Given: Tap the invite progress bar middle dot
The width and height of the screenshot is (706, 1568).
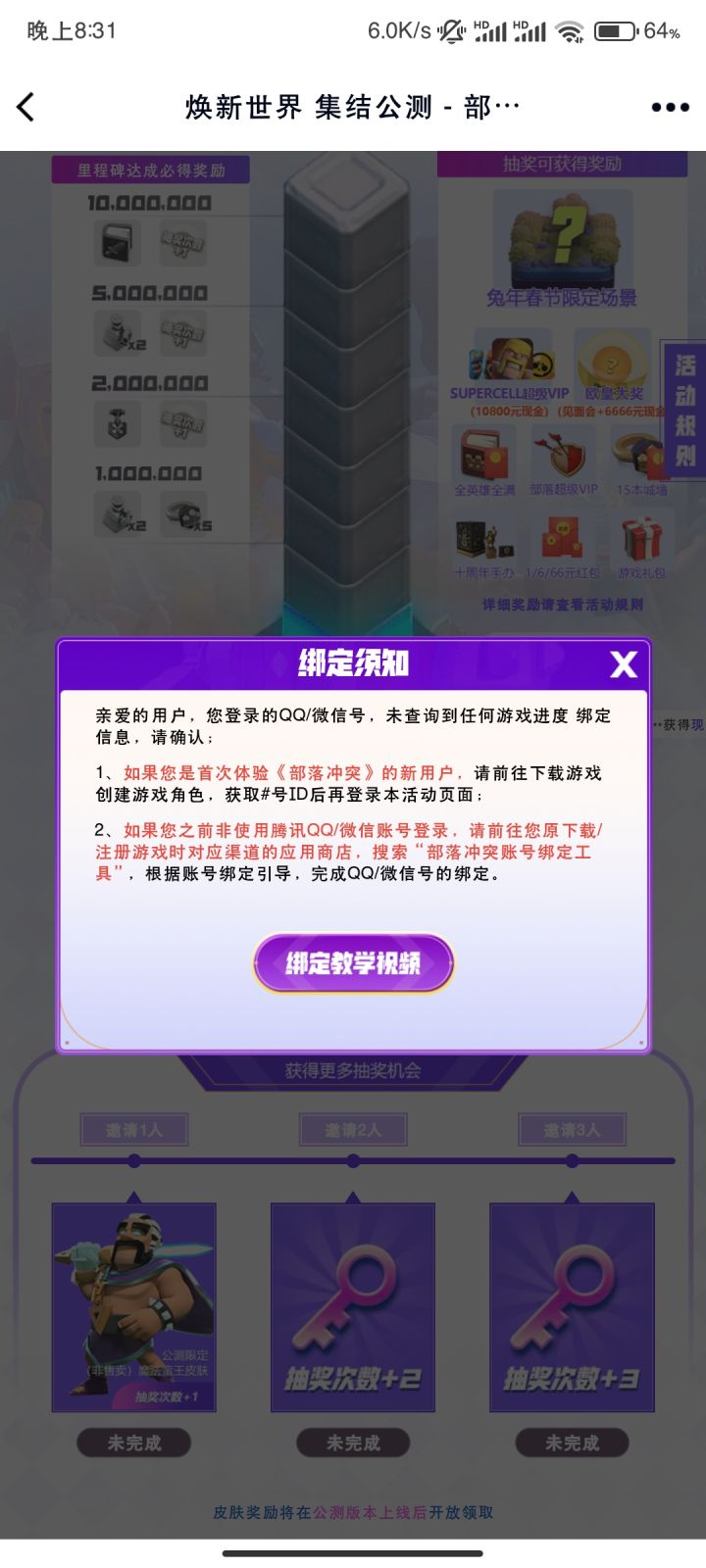Looking at the screenshot, I should click(353, 1160).
